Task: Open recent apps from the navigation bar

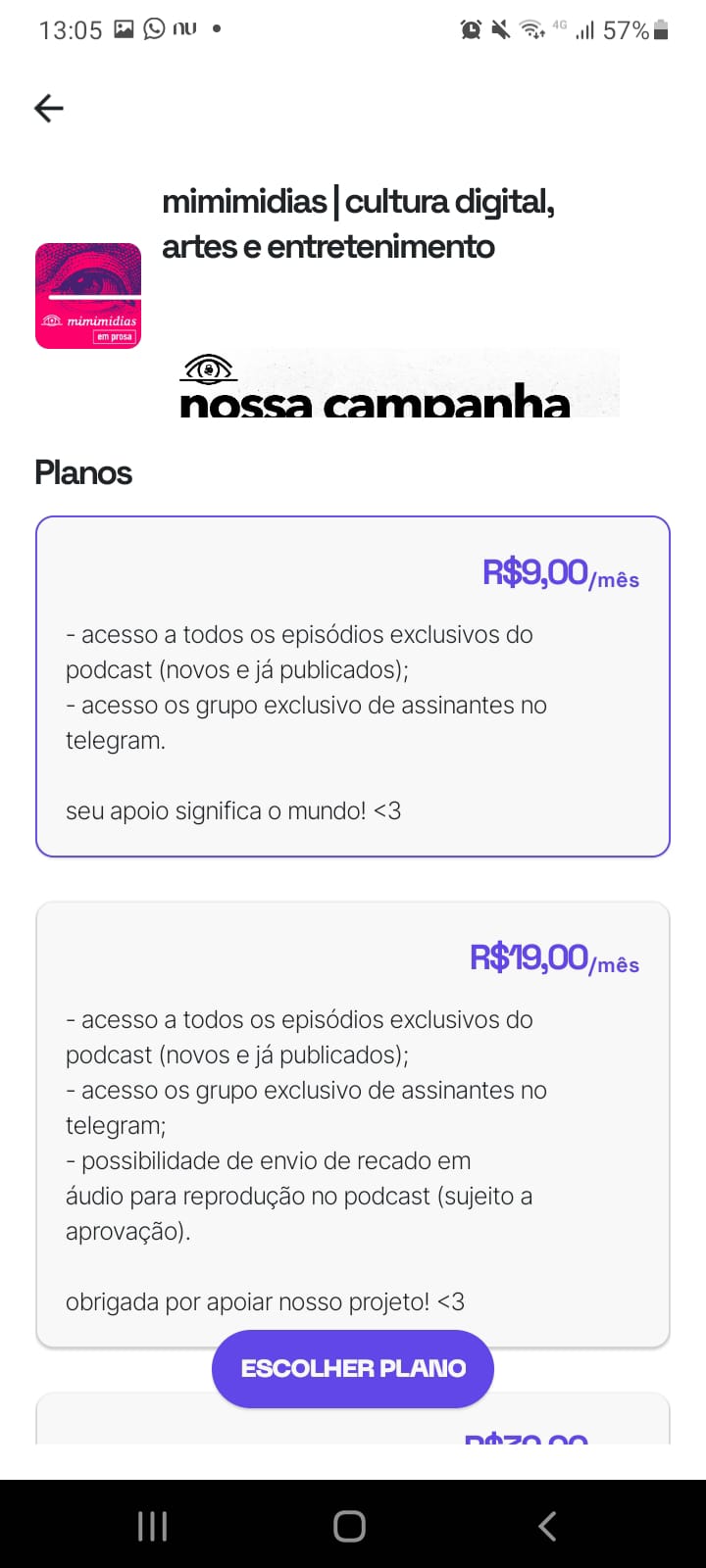Action: [152, 1526]
